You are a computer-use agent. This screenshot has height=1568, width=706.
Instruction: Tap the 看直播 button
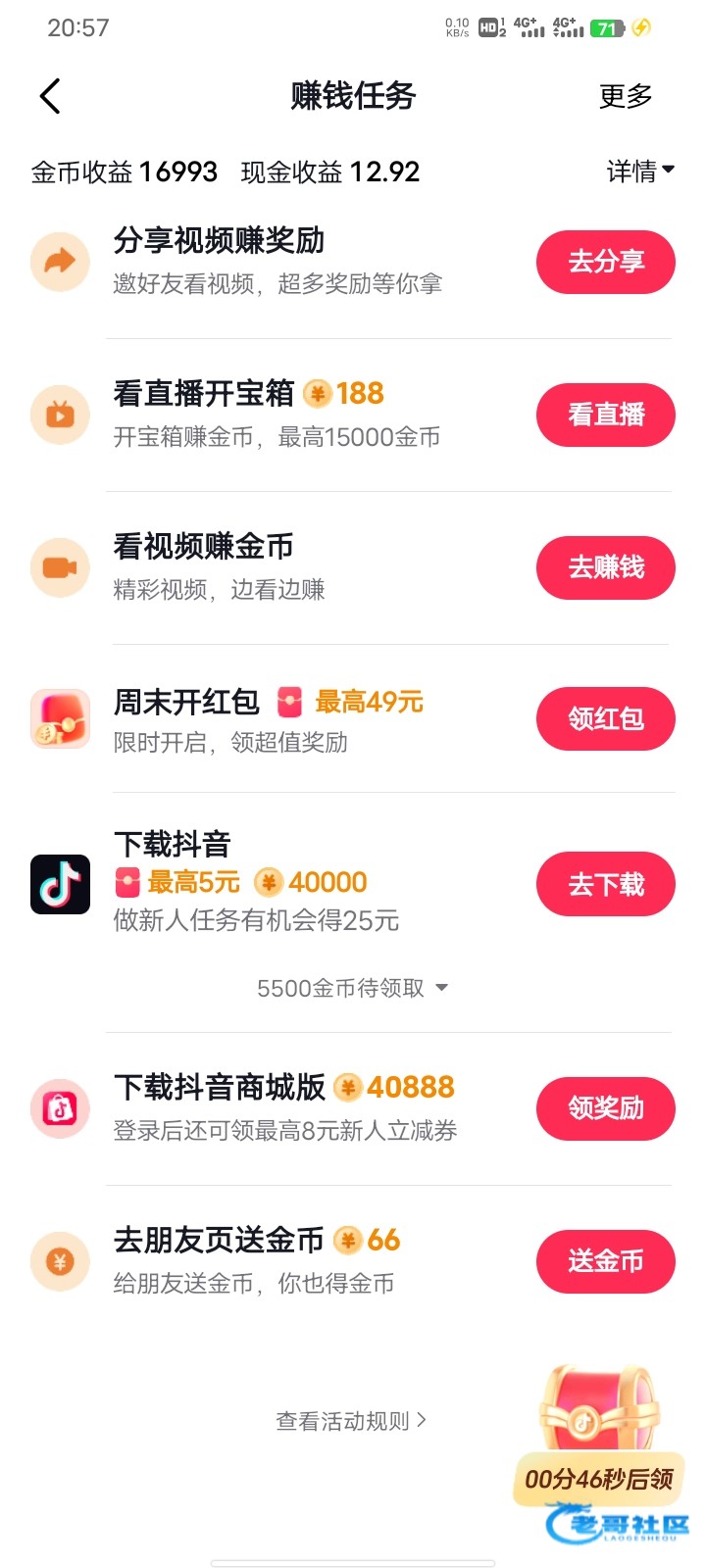click(x=605, y=415)
